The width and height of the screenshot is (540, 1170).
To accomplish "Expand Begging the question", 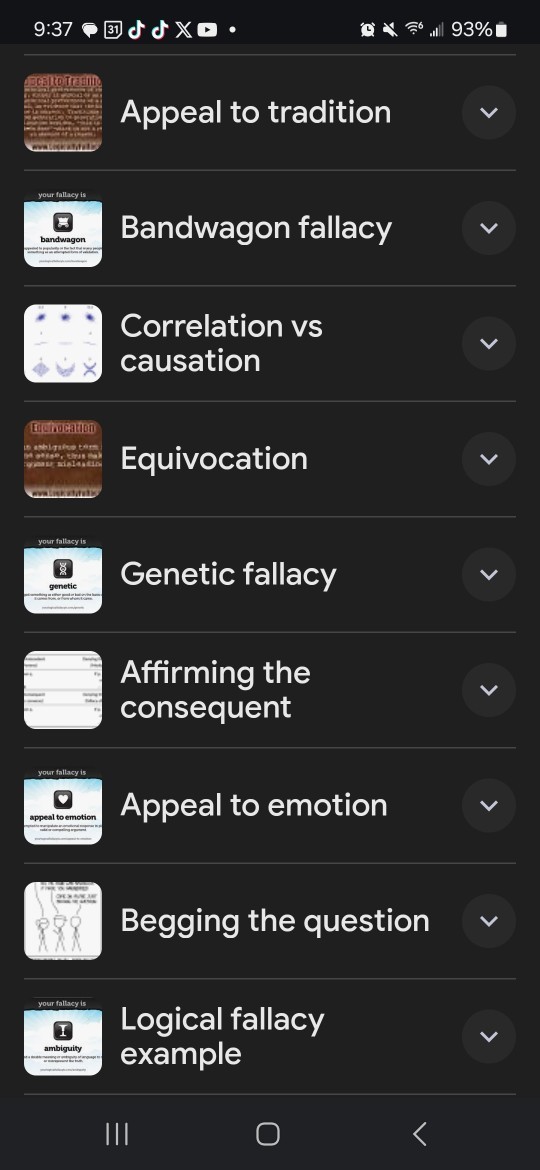I will 489,921.
